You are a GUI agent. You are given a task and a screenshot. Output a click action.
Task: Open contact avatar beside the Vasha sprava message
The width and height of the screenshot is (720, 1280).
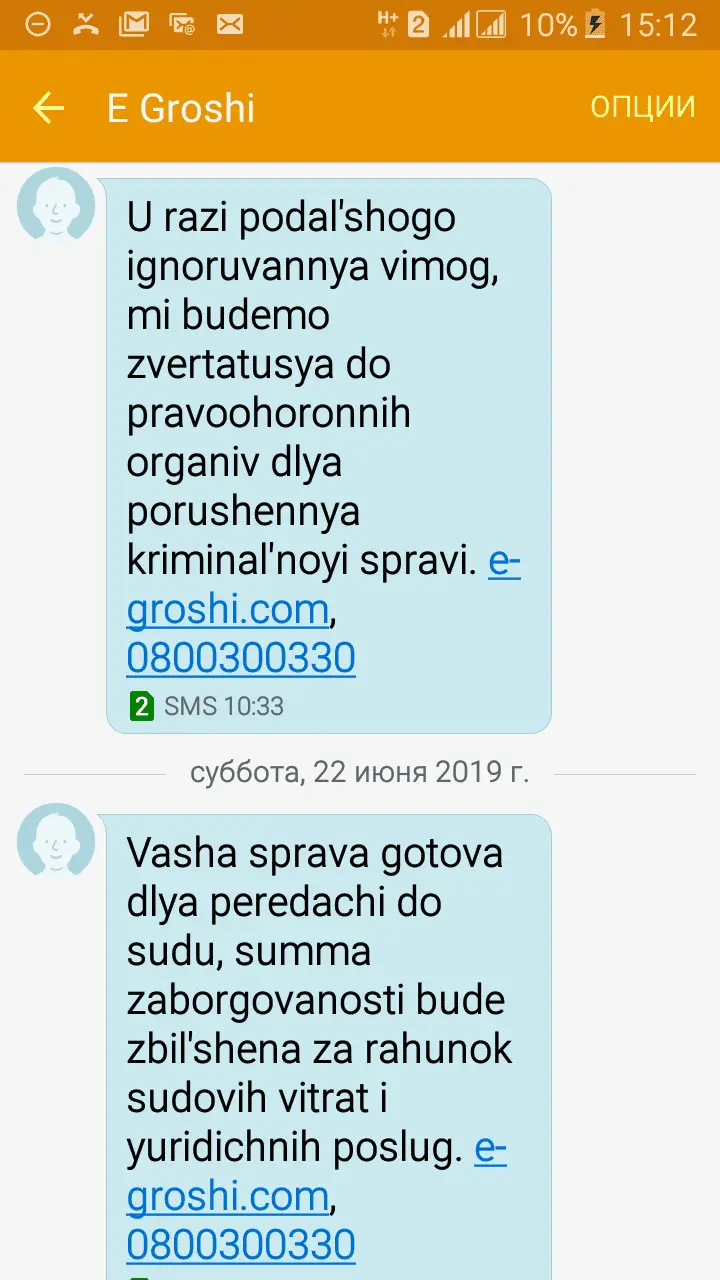tap(56, 842)
